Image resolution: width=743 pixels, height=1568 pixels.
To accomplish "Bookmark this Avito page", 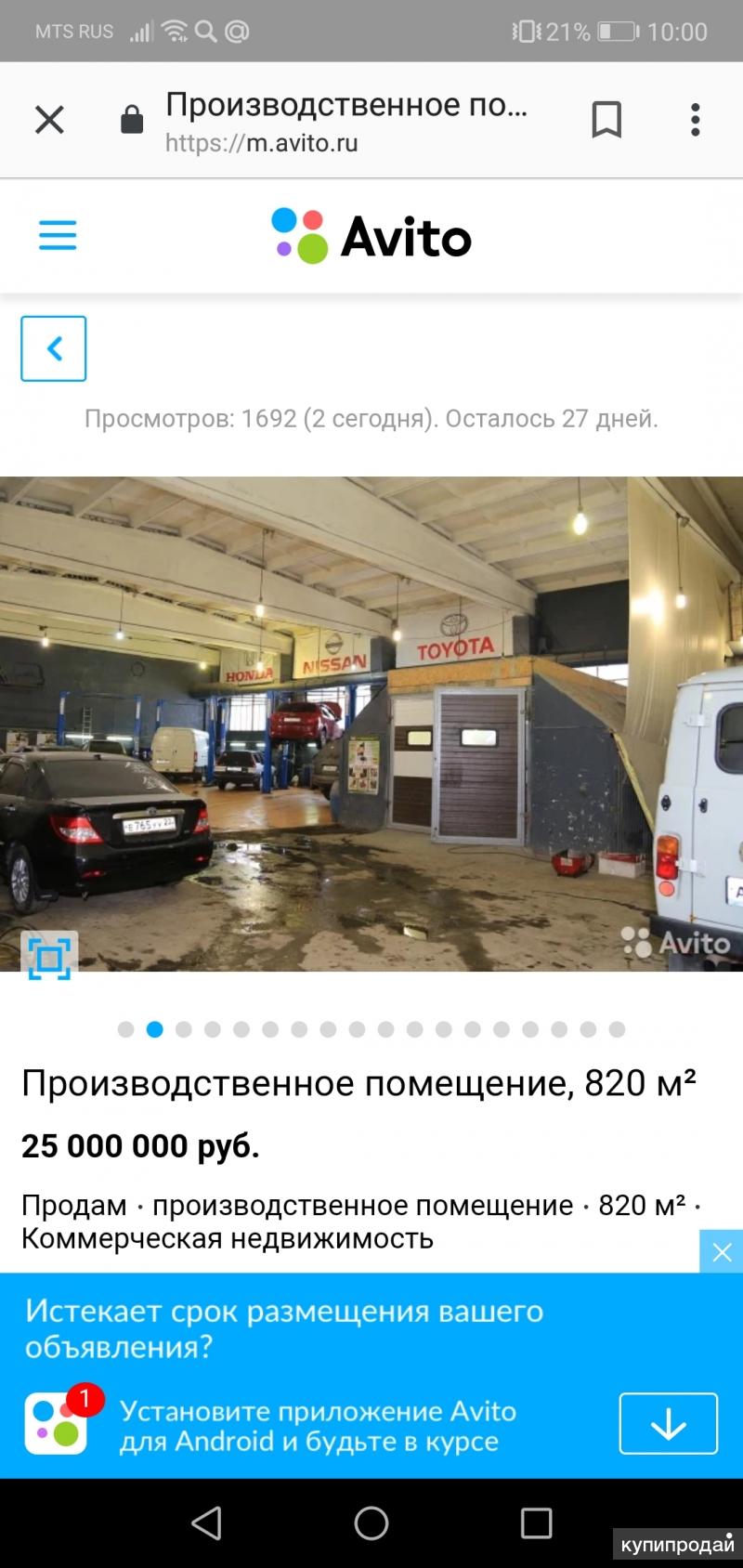I will point(606,120).
